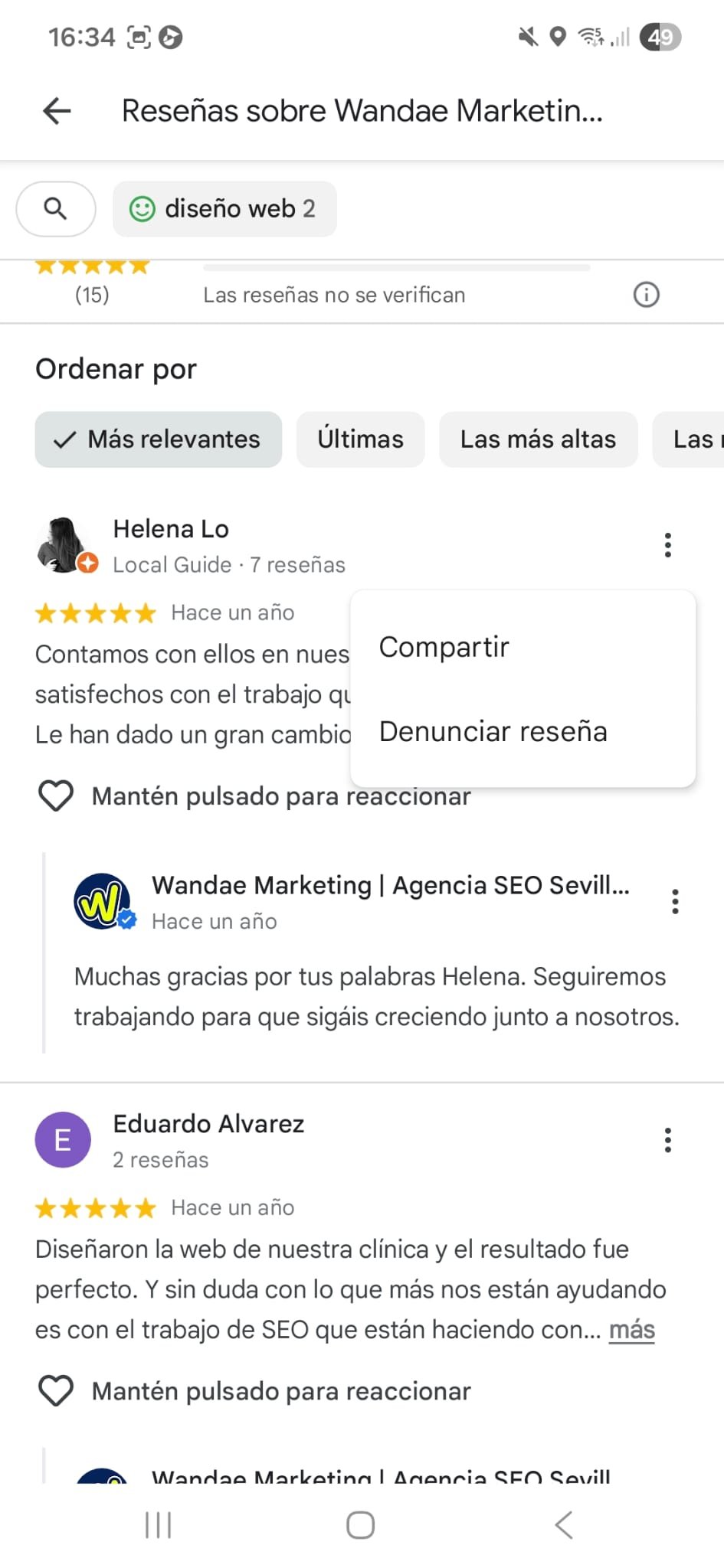React with heart to Eduardo Alvarez's review
Viewport: 724px width, 1568px height.
tap(56, 1391)
